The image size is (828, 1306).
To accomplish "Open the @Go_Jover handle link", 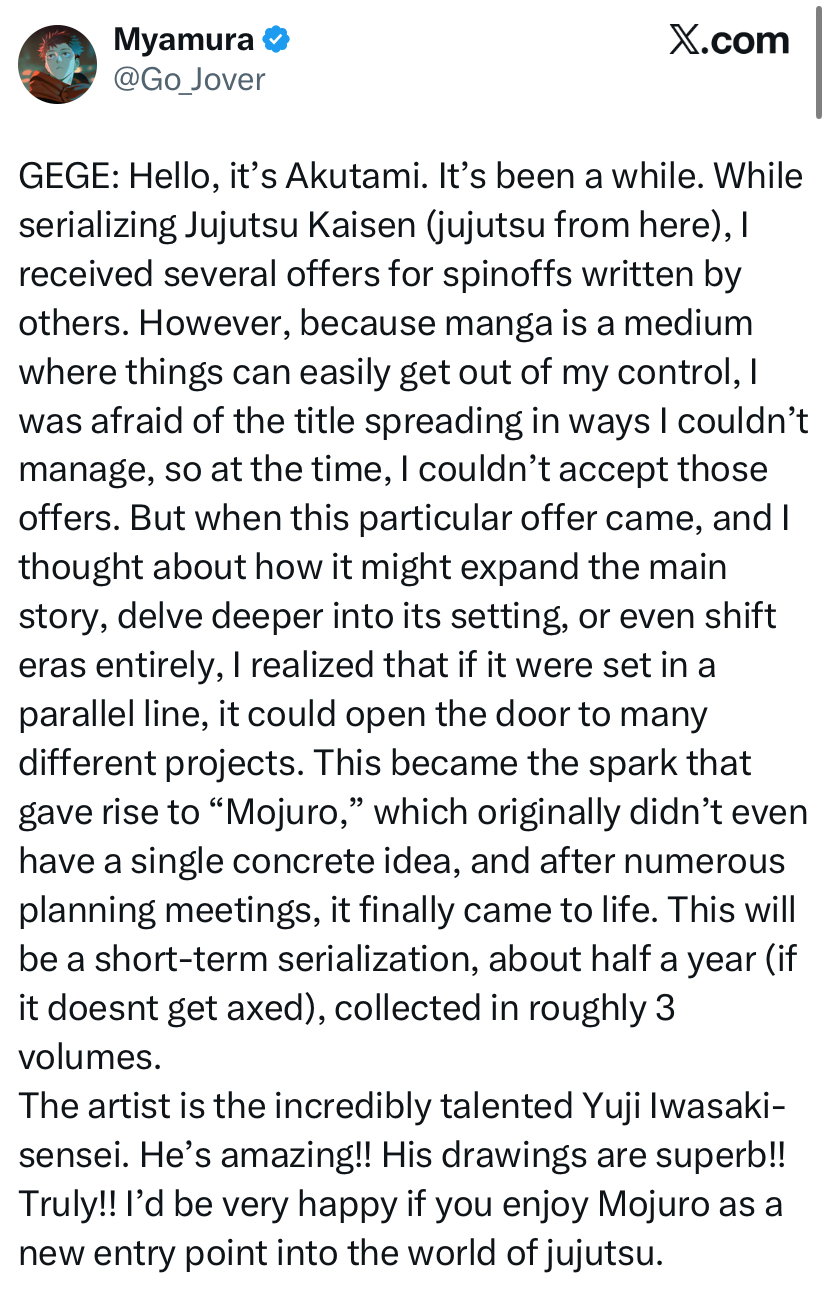I will point(190,79).
